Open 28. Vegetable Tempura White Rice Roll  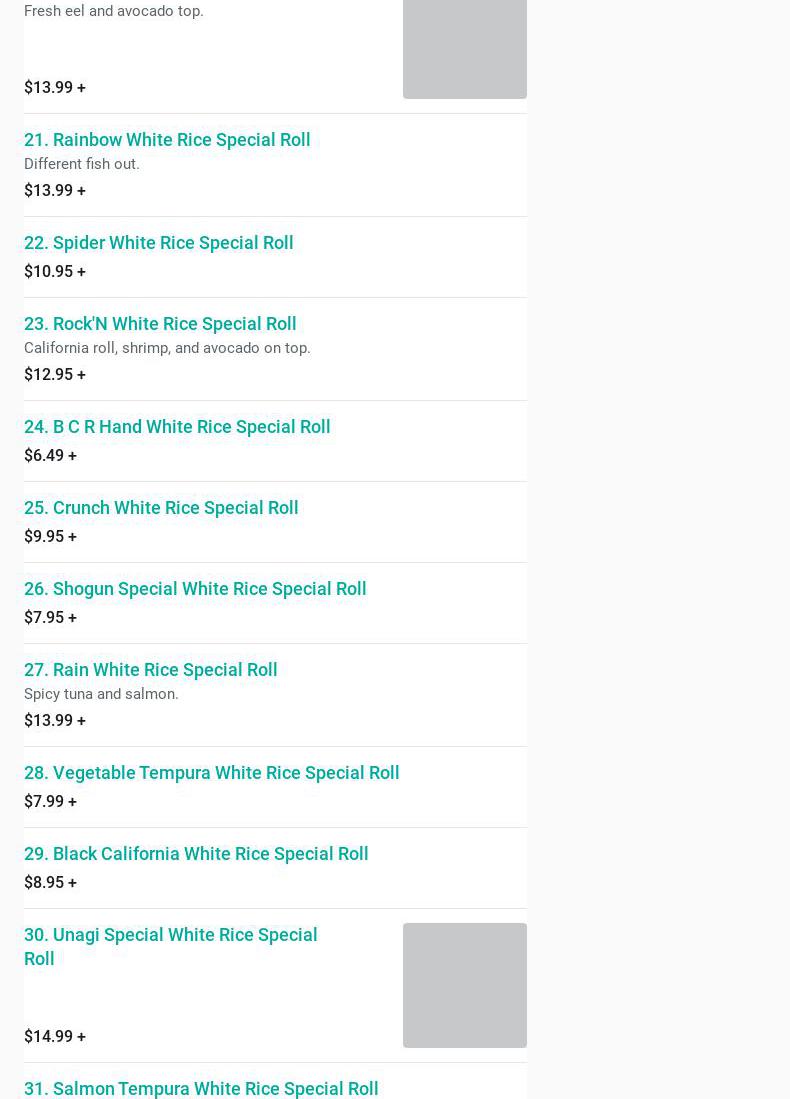(212, 773)
